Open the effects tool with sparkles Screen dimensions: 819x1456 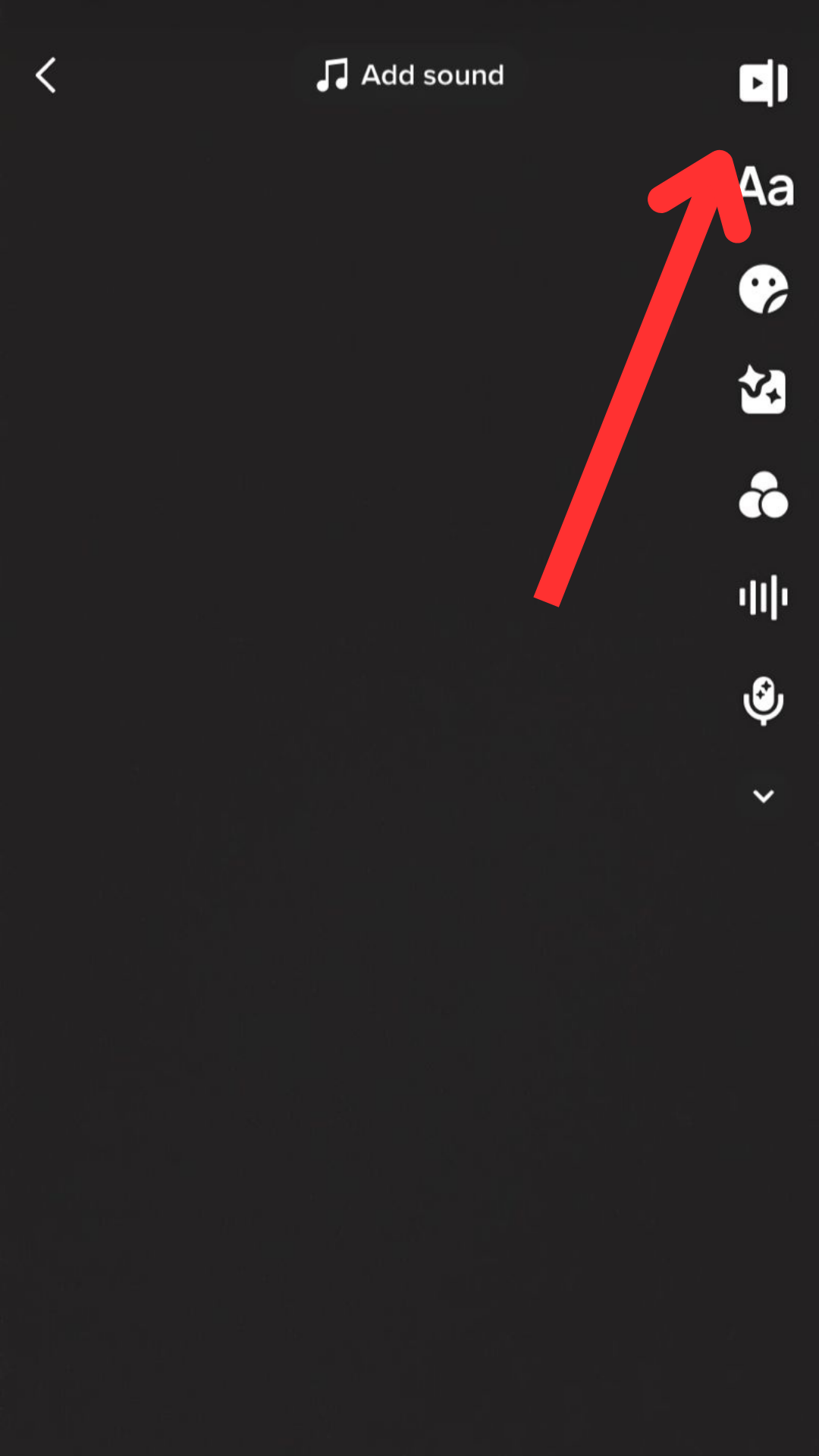point(763,391)
